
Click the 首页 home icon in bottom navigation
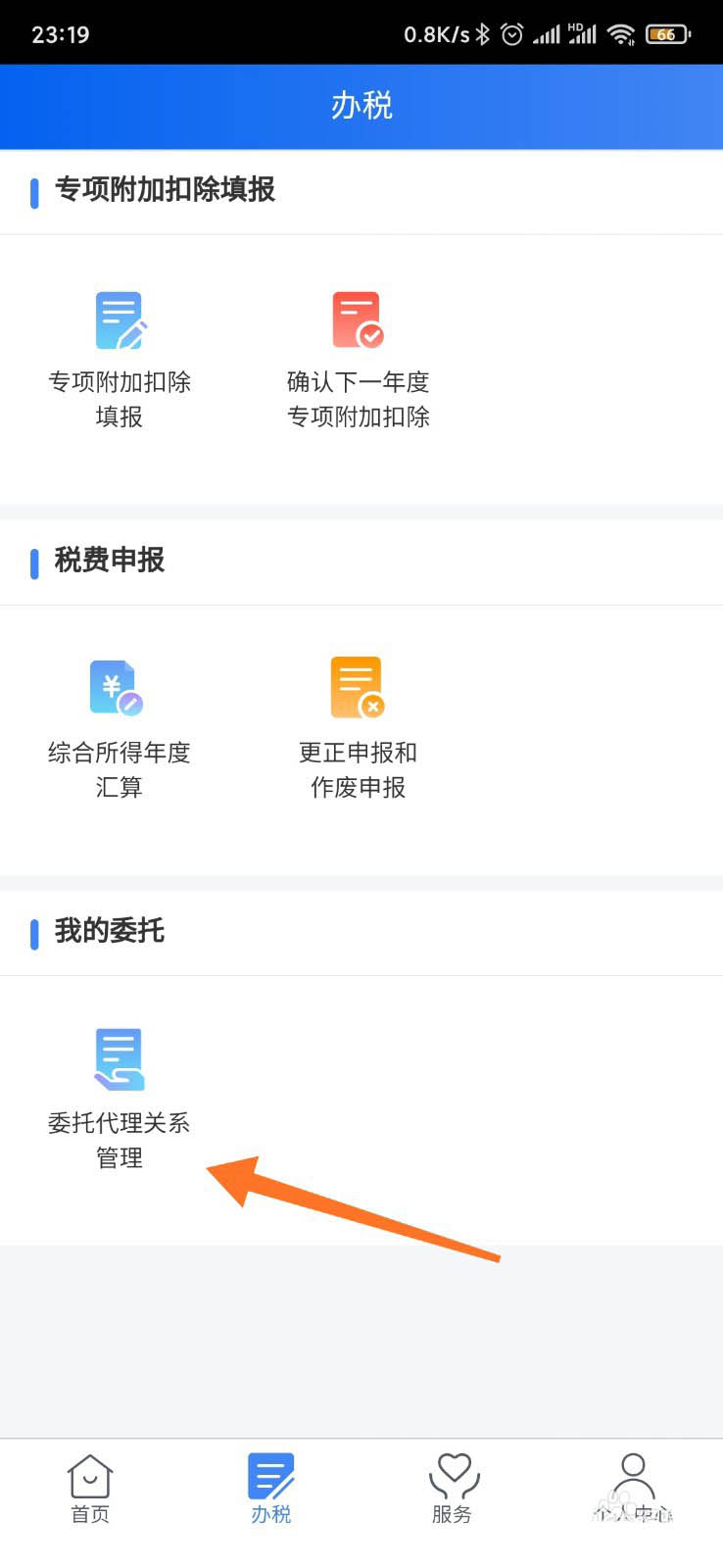[89, 1471]
